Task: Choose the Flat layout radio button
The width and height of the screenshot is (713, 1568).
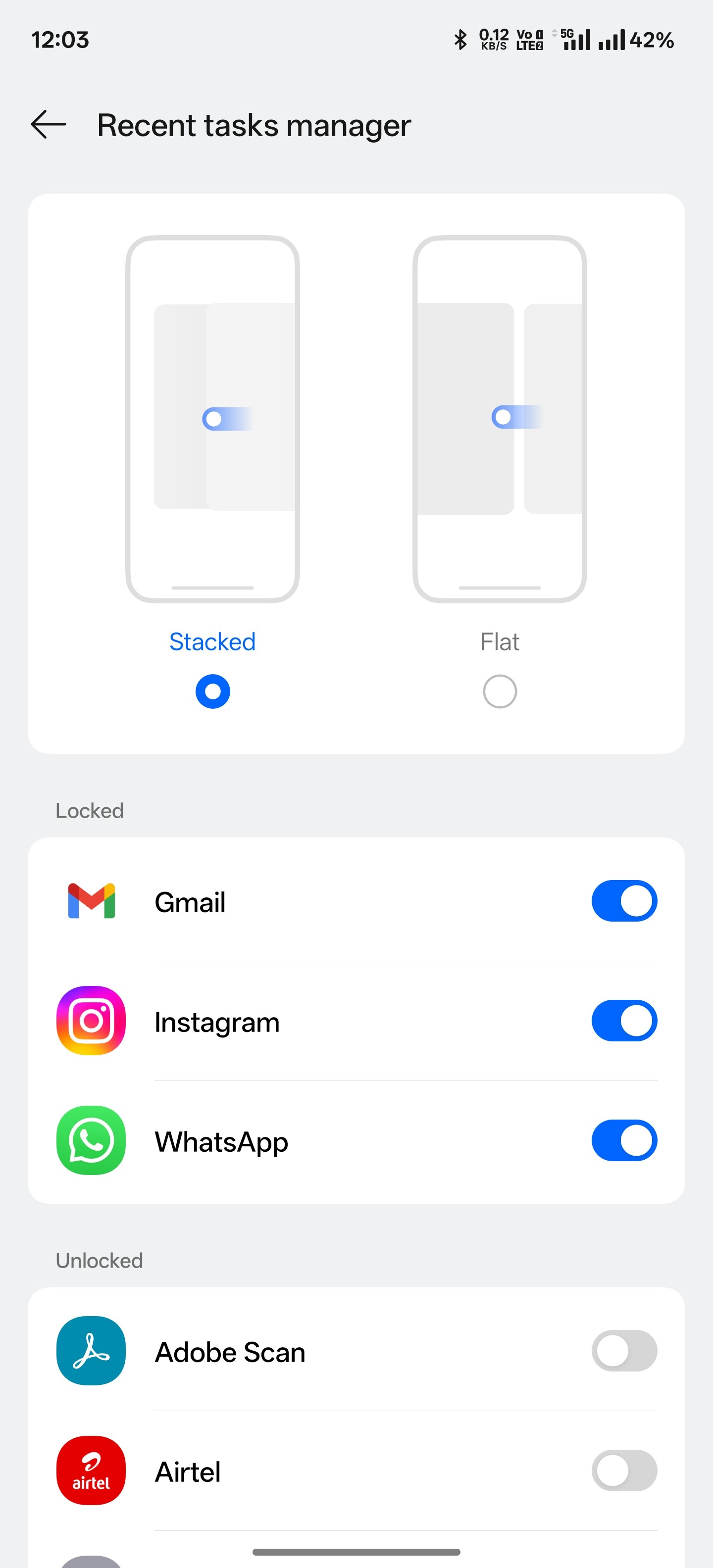Action: [x=500, y=691]
